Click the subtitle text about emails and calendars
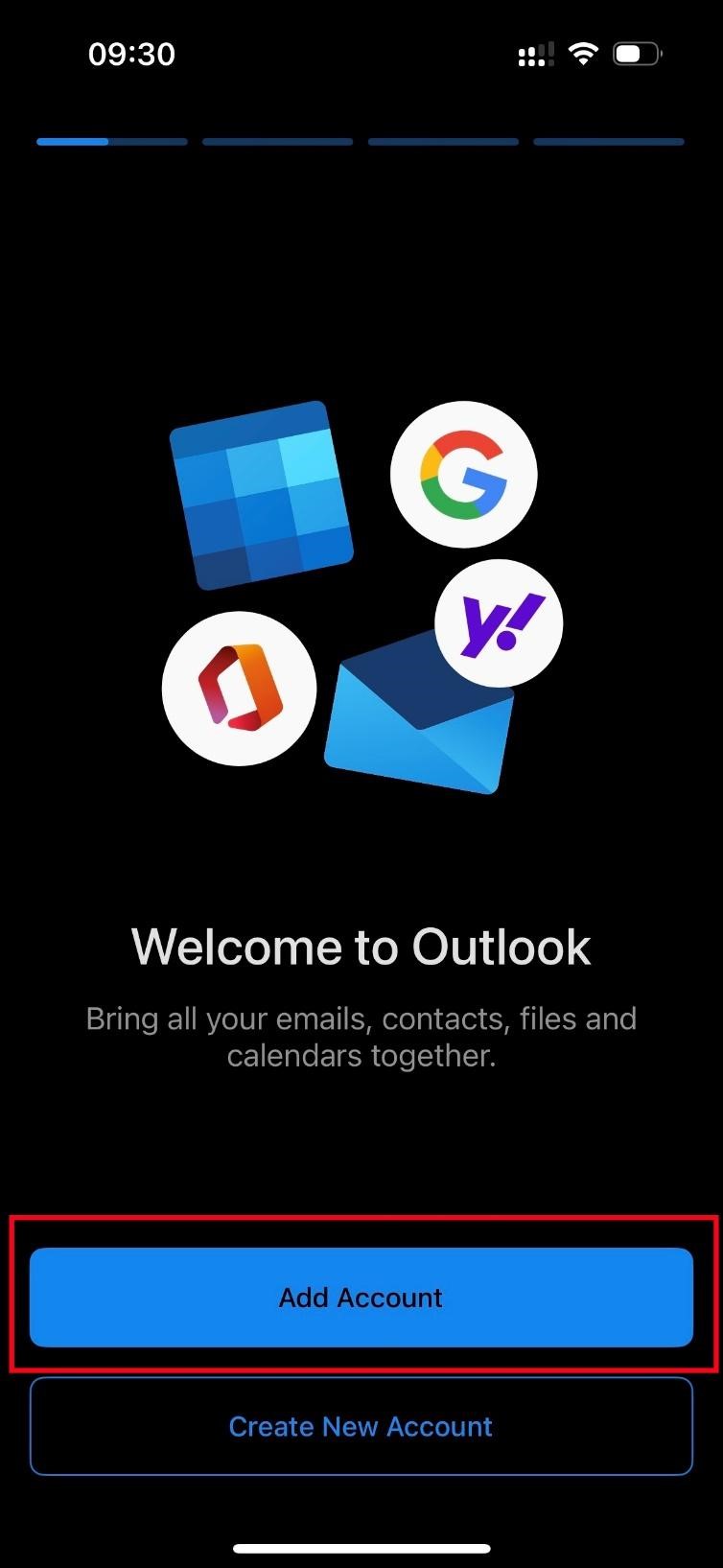This screenshot has width=723, height=1568. coord(361,1036)
